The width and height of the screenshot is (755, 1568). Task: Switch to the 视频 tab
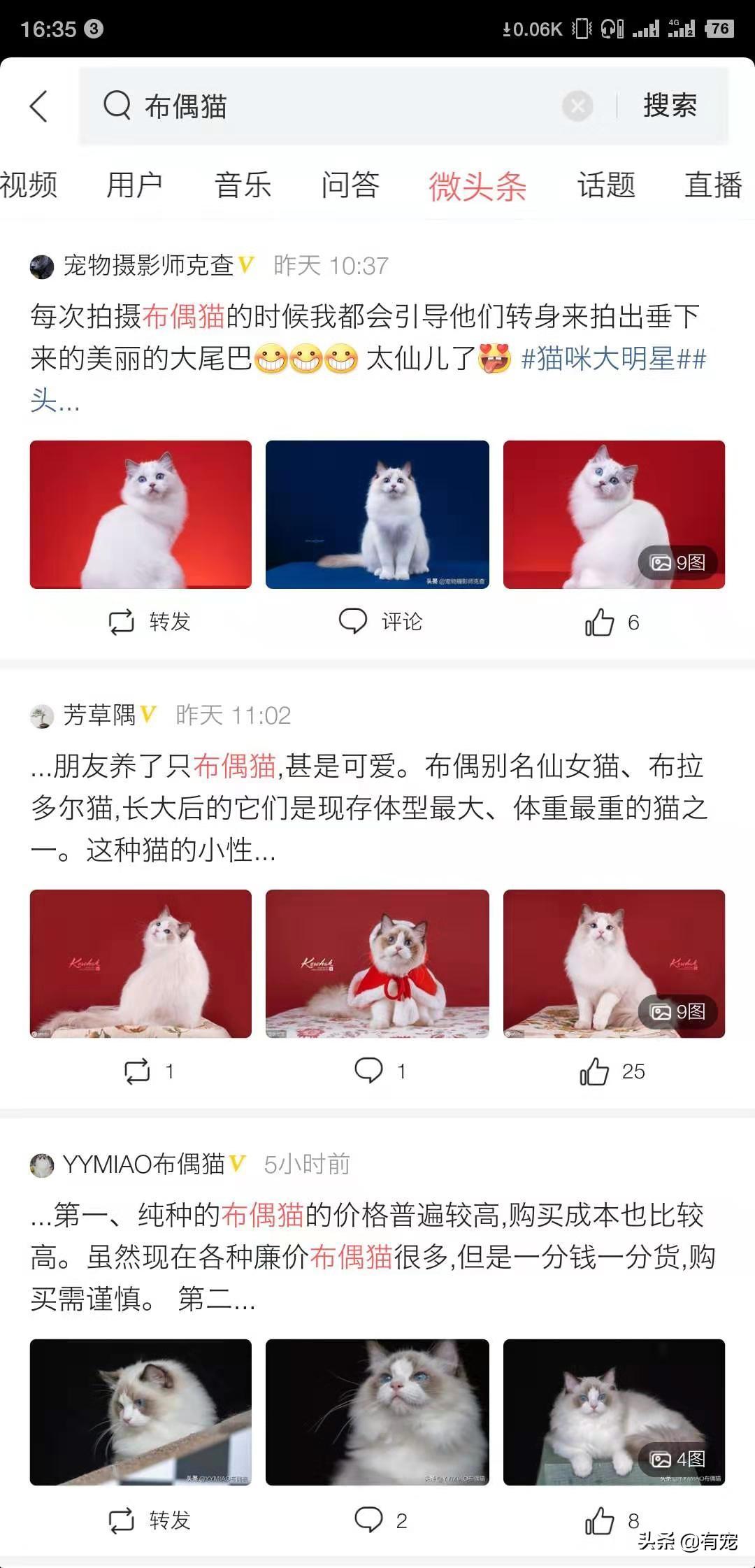click(28, 185)
